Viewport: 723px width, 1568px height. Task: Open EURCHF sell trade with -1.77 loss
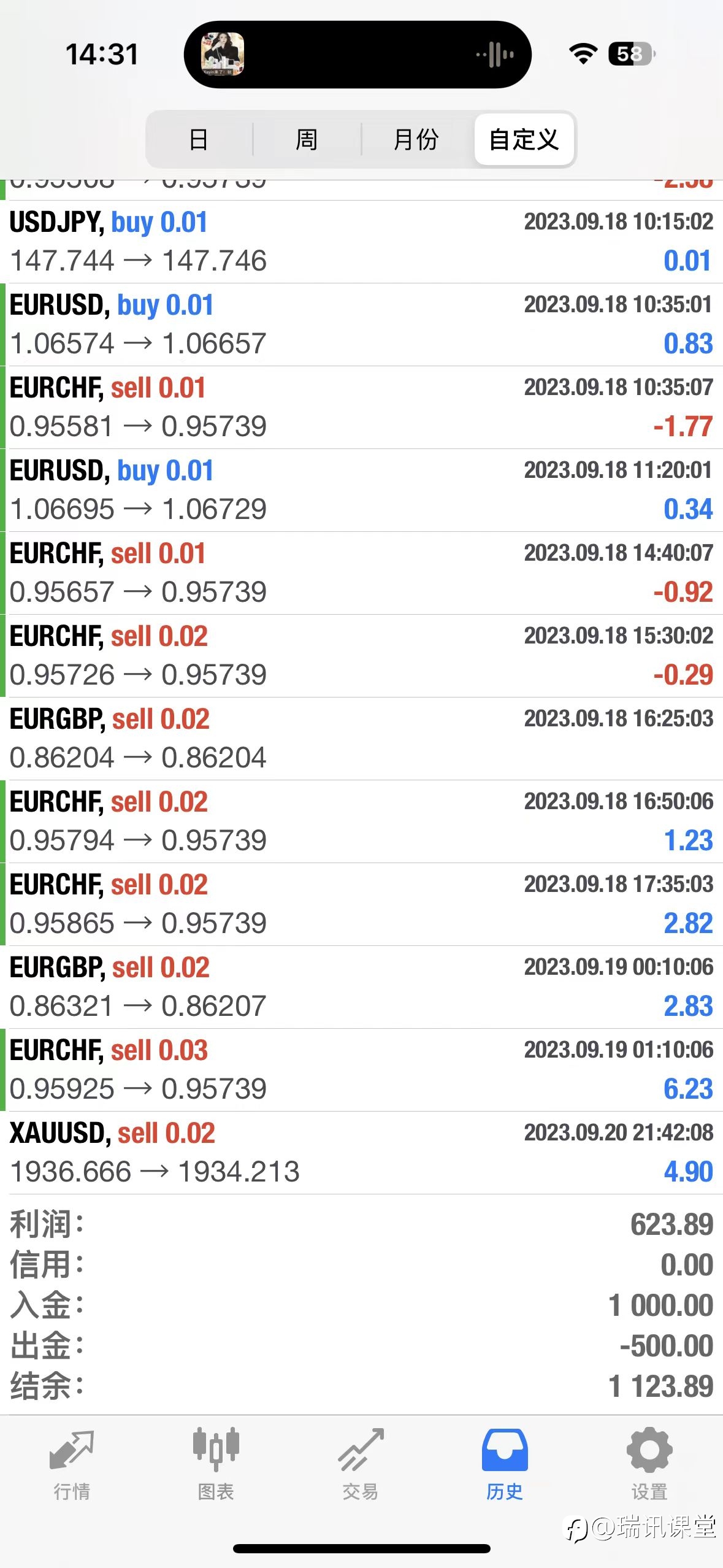tap(361, 407)
